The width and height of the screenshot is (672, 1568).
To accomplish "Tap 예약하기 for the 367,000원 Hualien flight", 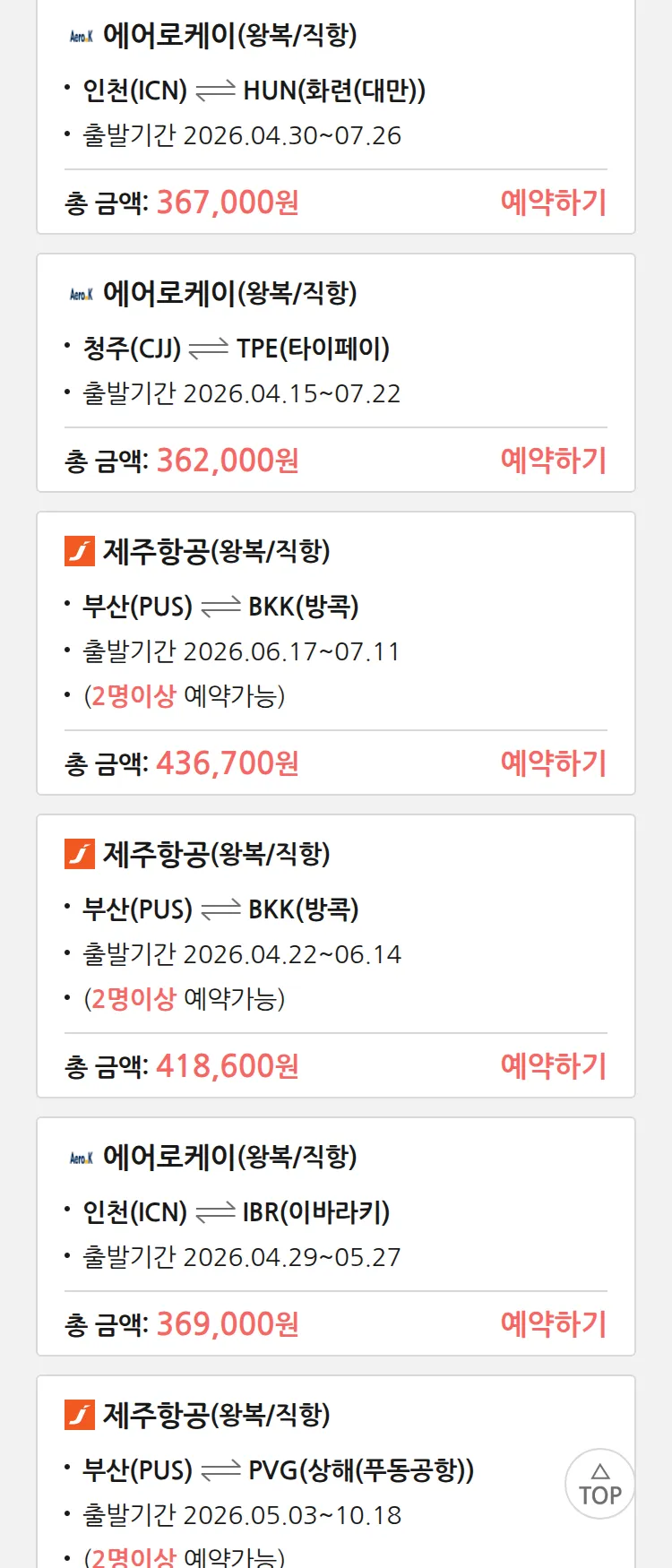I will point(553,202).
